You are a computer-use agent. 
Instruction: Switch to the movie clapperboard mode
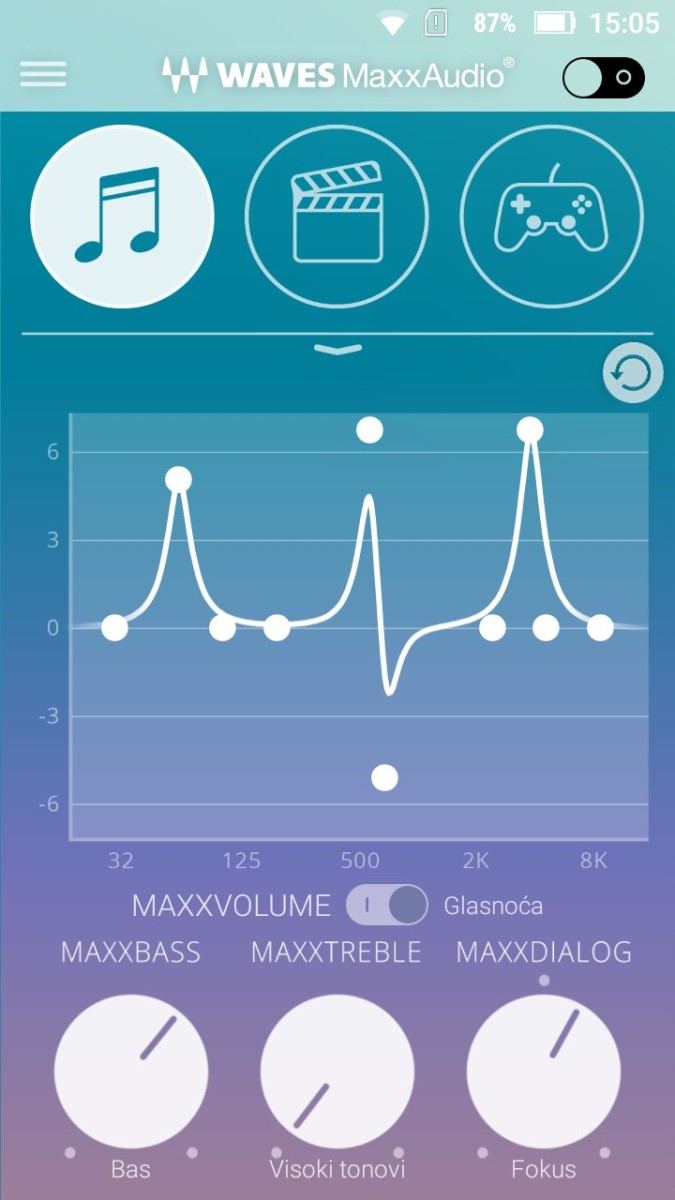tap(337, 216)
